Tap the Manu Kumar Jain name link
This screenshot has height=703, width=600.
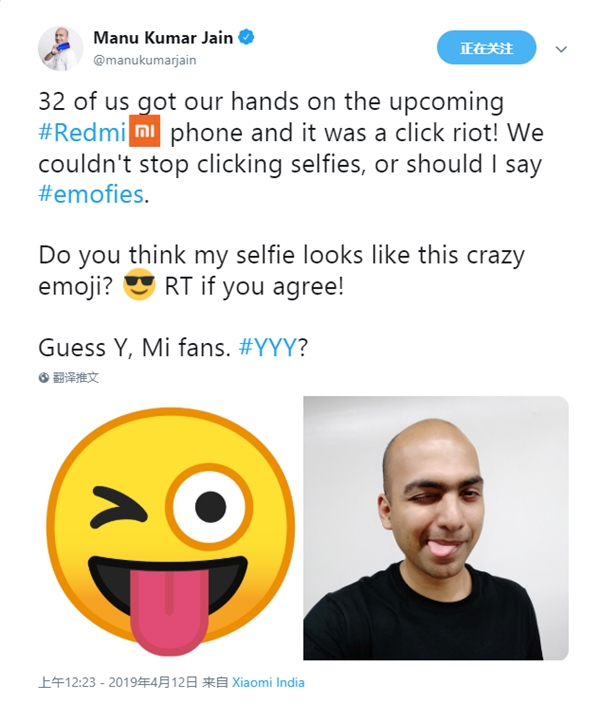pos(161,37)
